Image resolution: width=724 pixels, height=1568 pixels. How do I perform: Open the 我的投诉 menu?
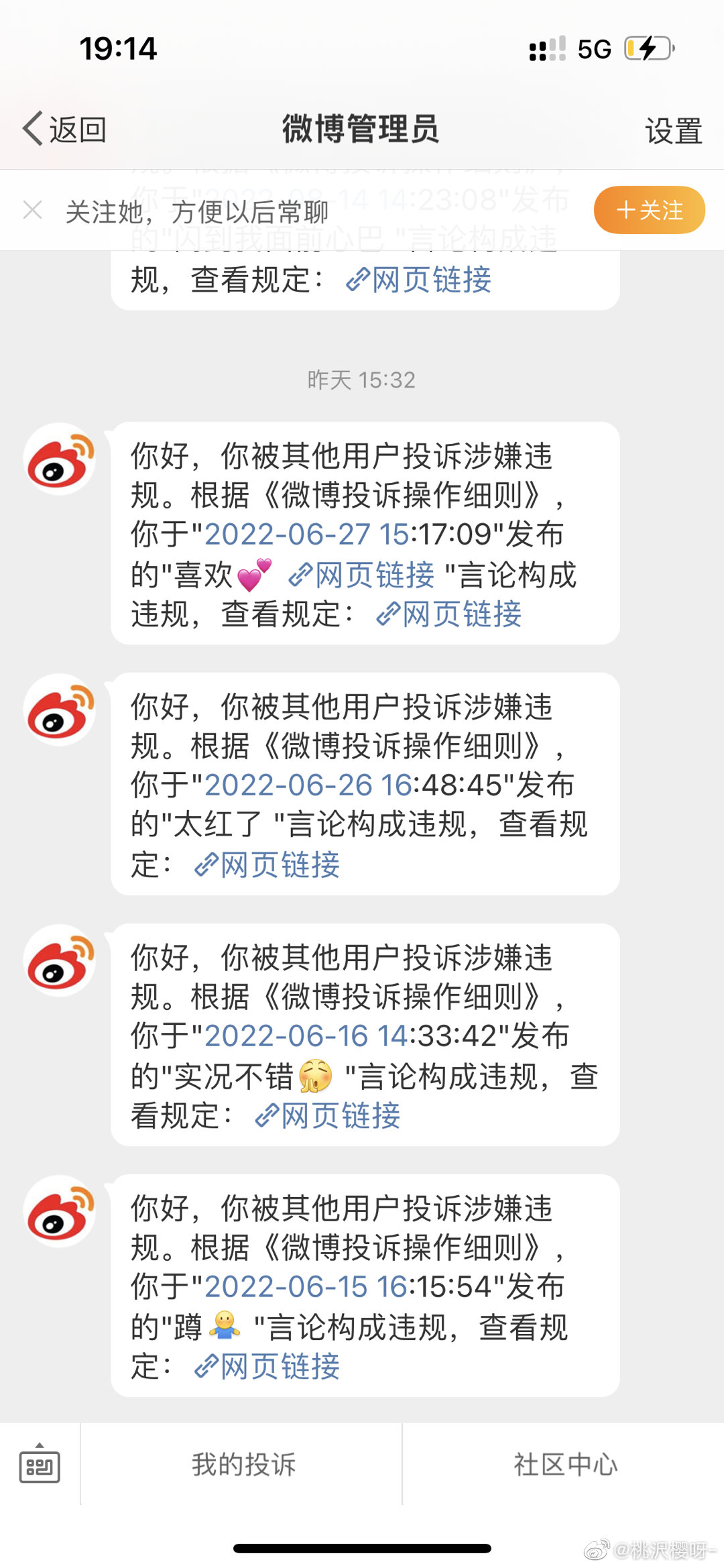coord(243,1465)
